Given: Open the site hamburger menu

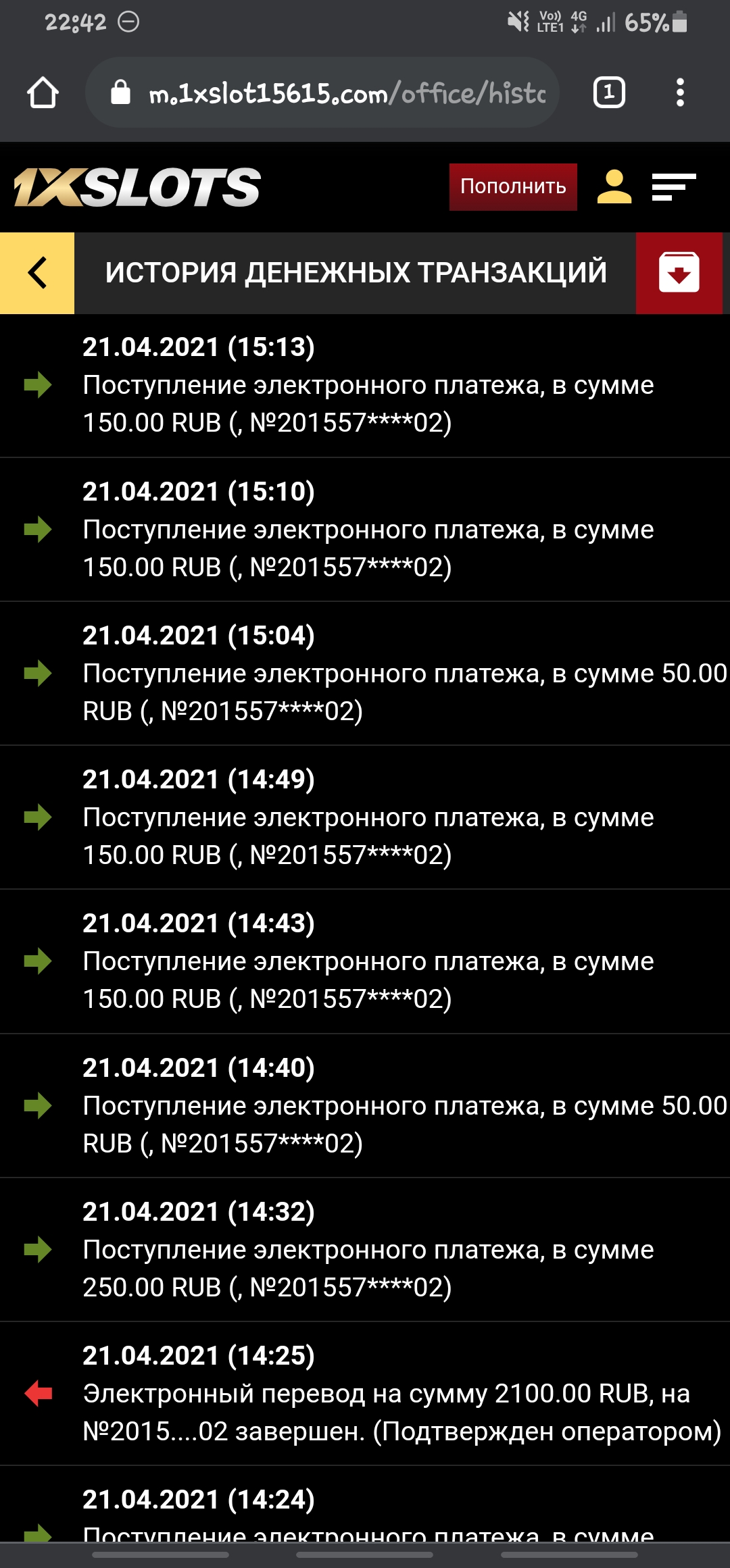Looking at the screenshot, I should (x=673, y=186).
